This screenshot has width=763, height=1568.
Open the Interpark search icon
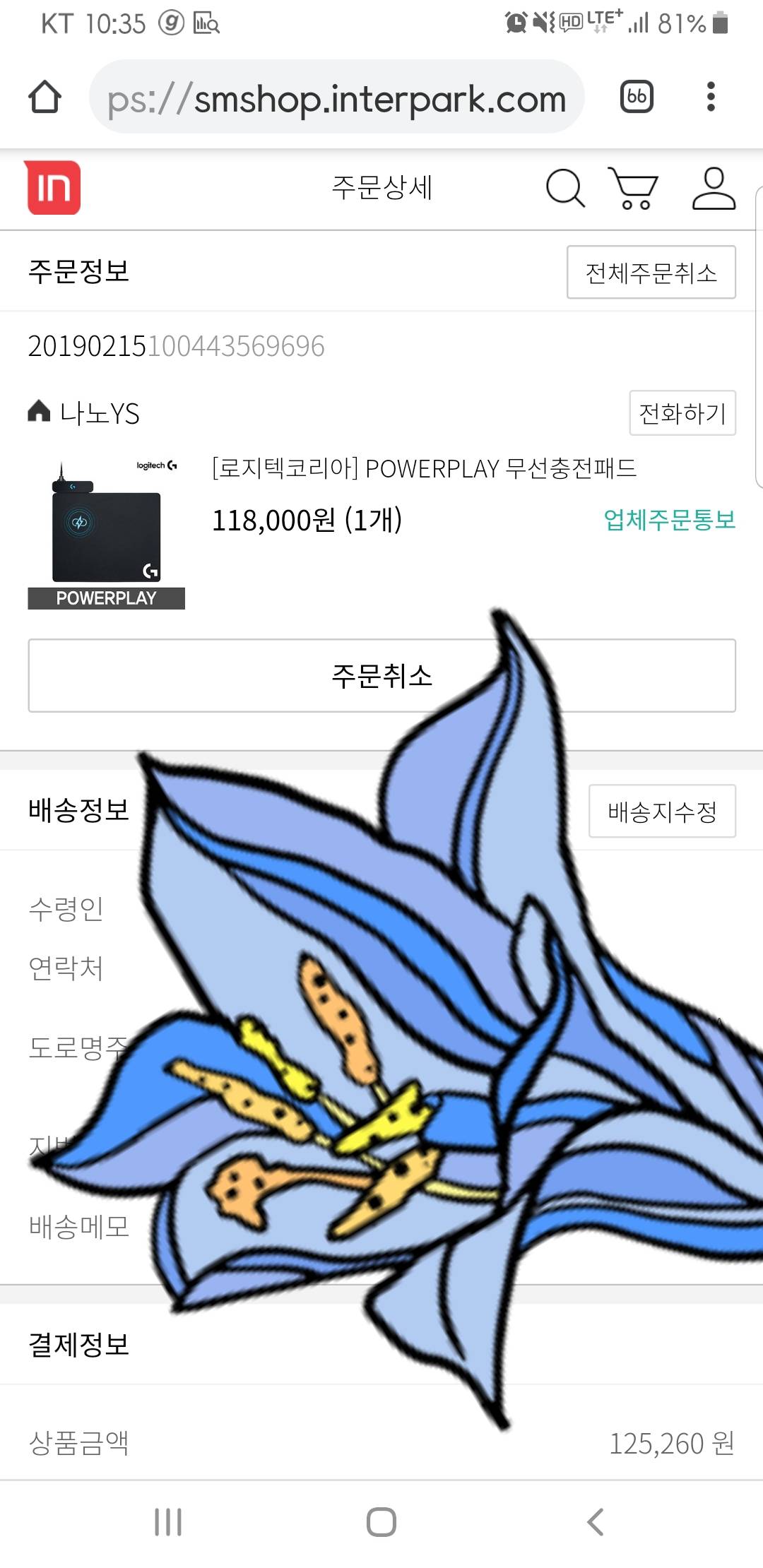564,188
